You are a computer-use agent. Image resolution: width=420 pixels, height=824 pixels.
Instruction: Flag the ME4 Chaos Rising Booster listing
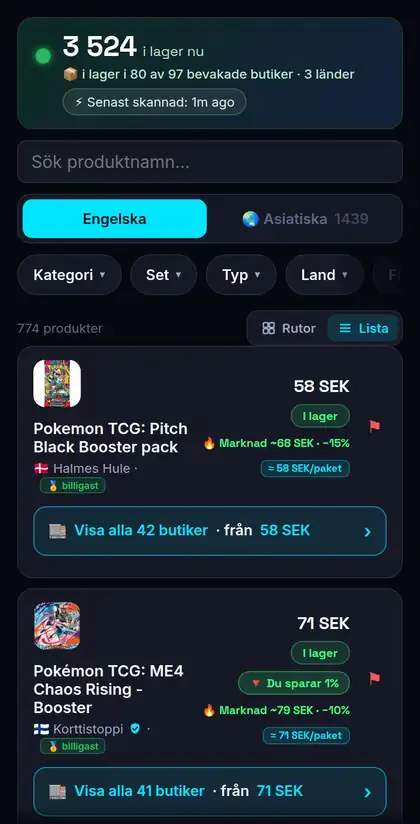tap(374, 678)
